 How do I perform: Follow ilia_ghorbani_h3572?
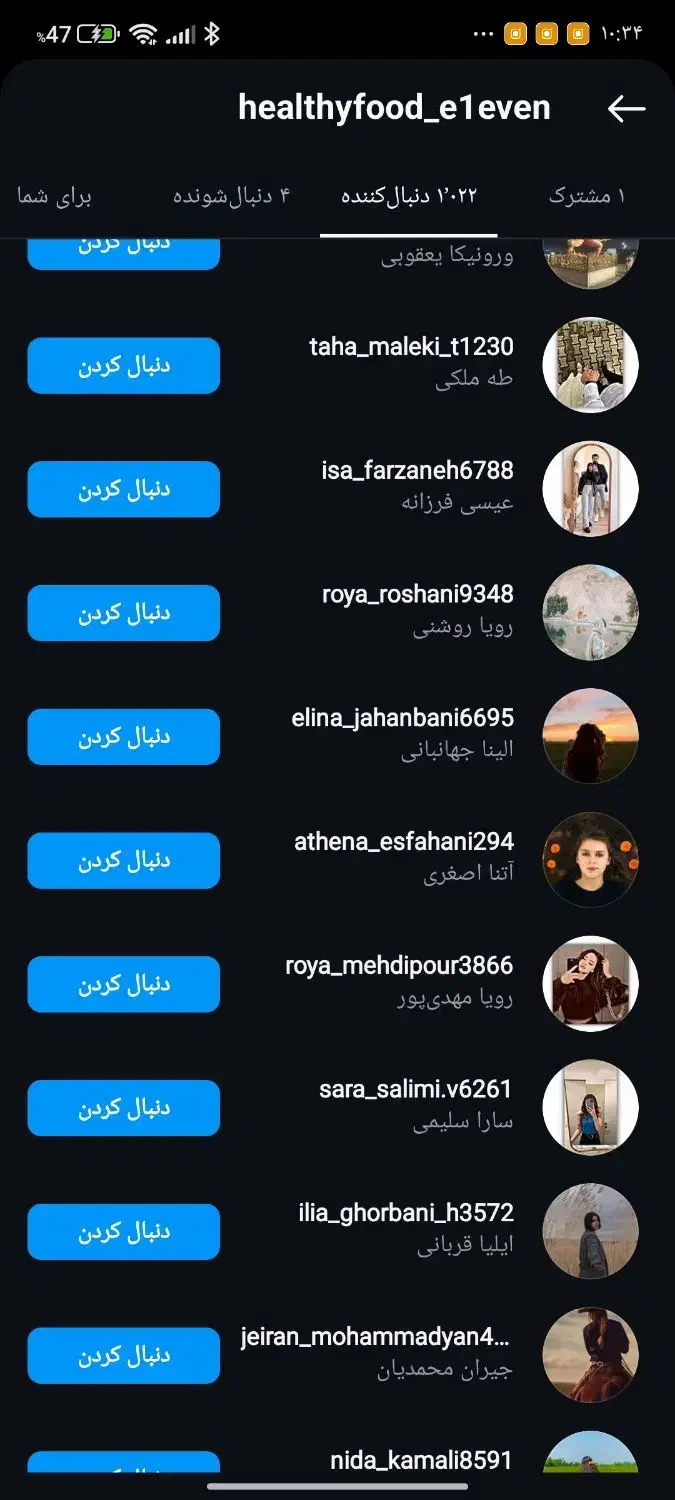point(123,1232)
